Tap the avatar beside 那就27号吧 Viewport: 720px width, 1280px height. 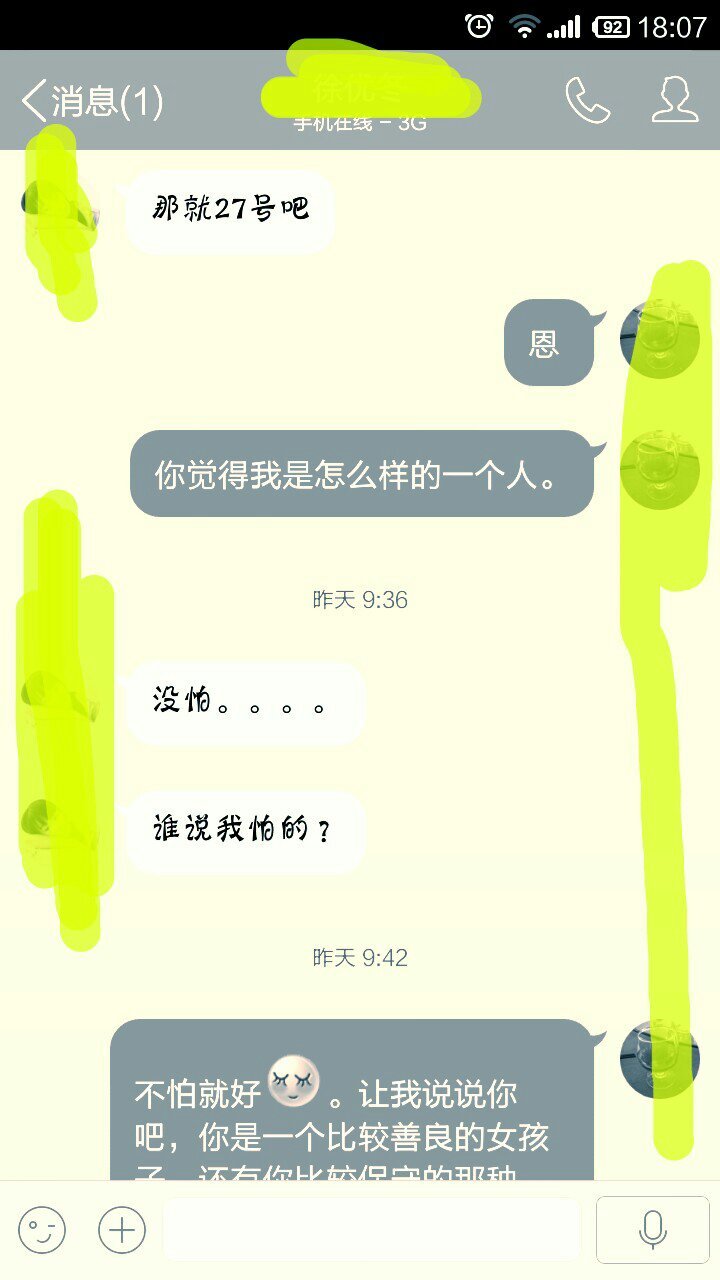(x=58, y=207)
